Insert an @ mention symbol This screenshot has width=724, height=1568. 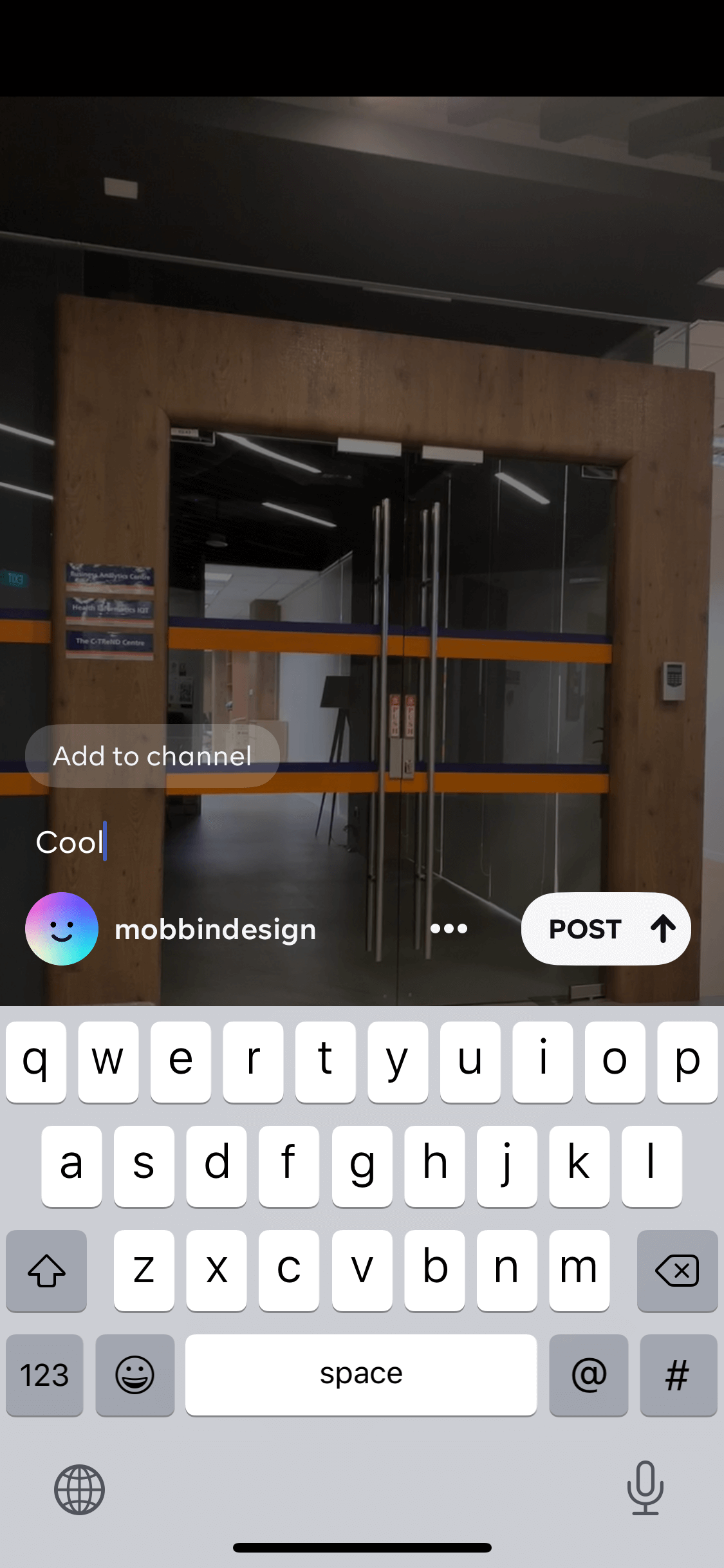tap(589, 1375)
